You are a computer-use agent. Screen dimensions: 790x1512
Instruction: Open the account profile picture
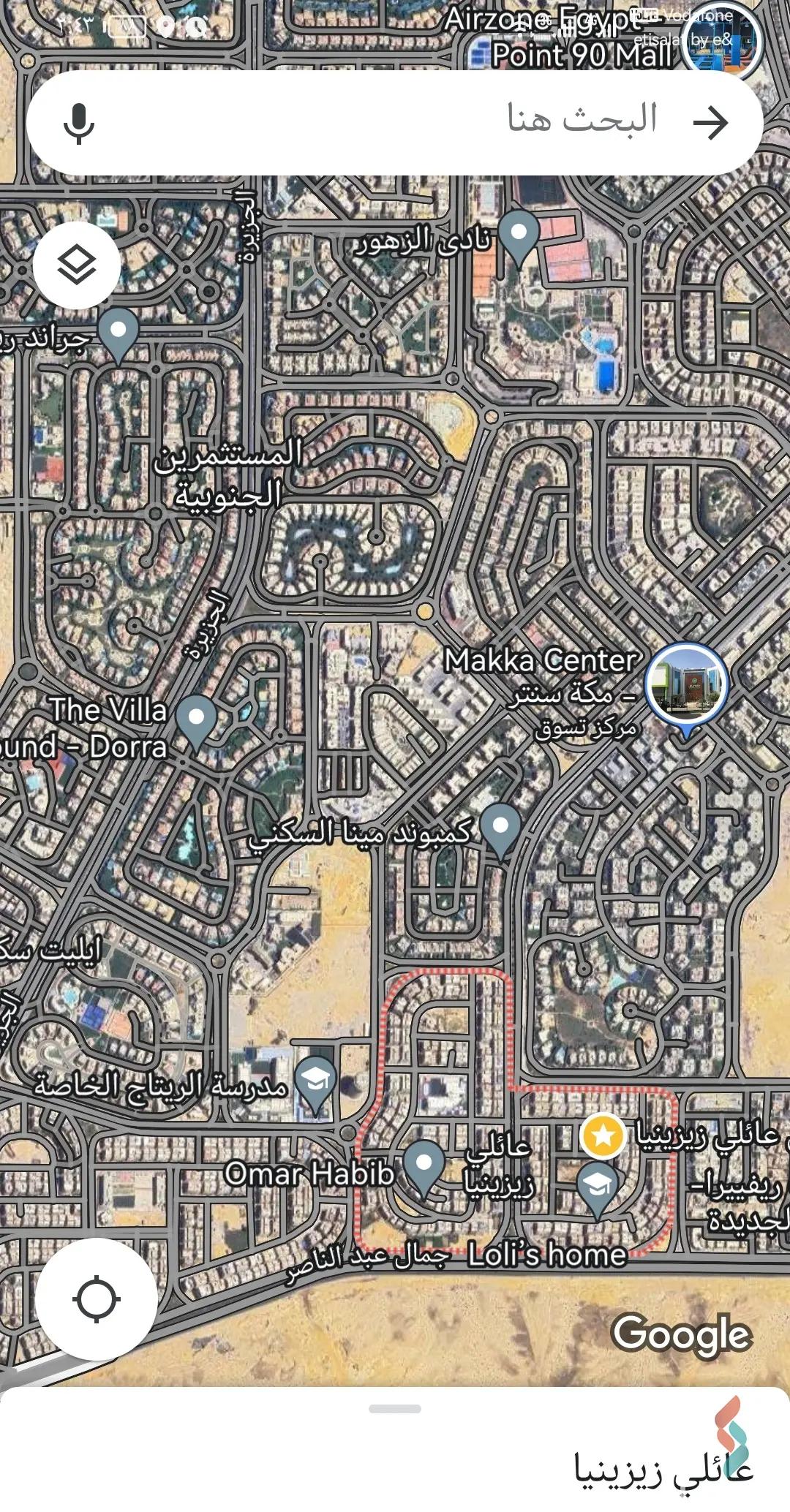pyautogui.click(x=723, y=40)
